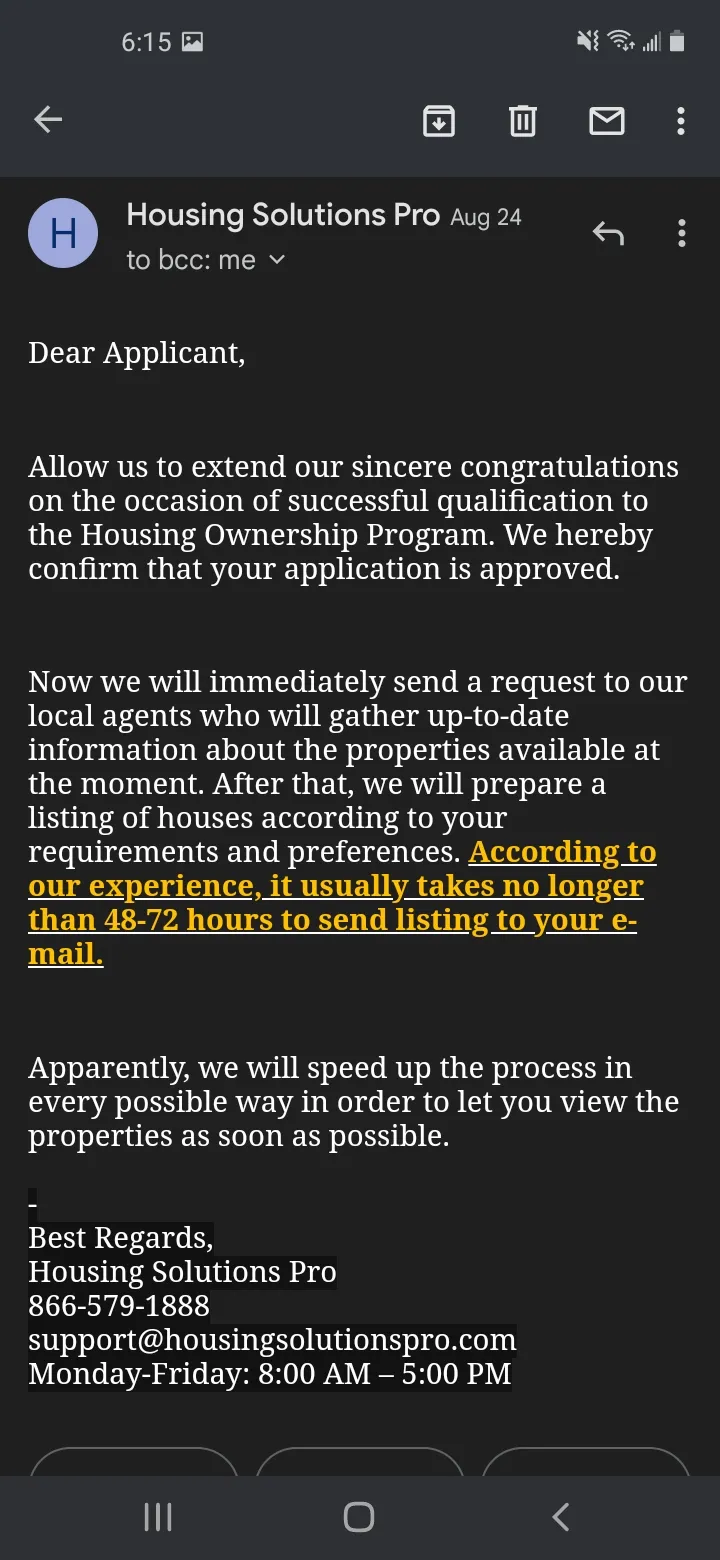Open the sender avatar with letter H
Image resolution: width=720 pixels, height=1560 pixels.
(63, 233)
